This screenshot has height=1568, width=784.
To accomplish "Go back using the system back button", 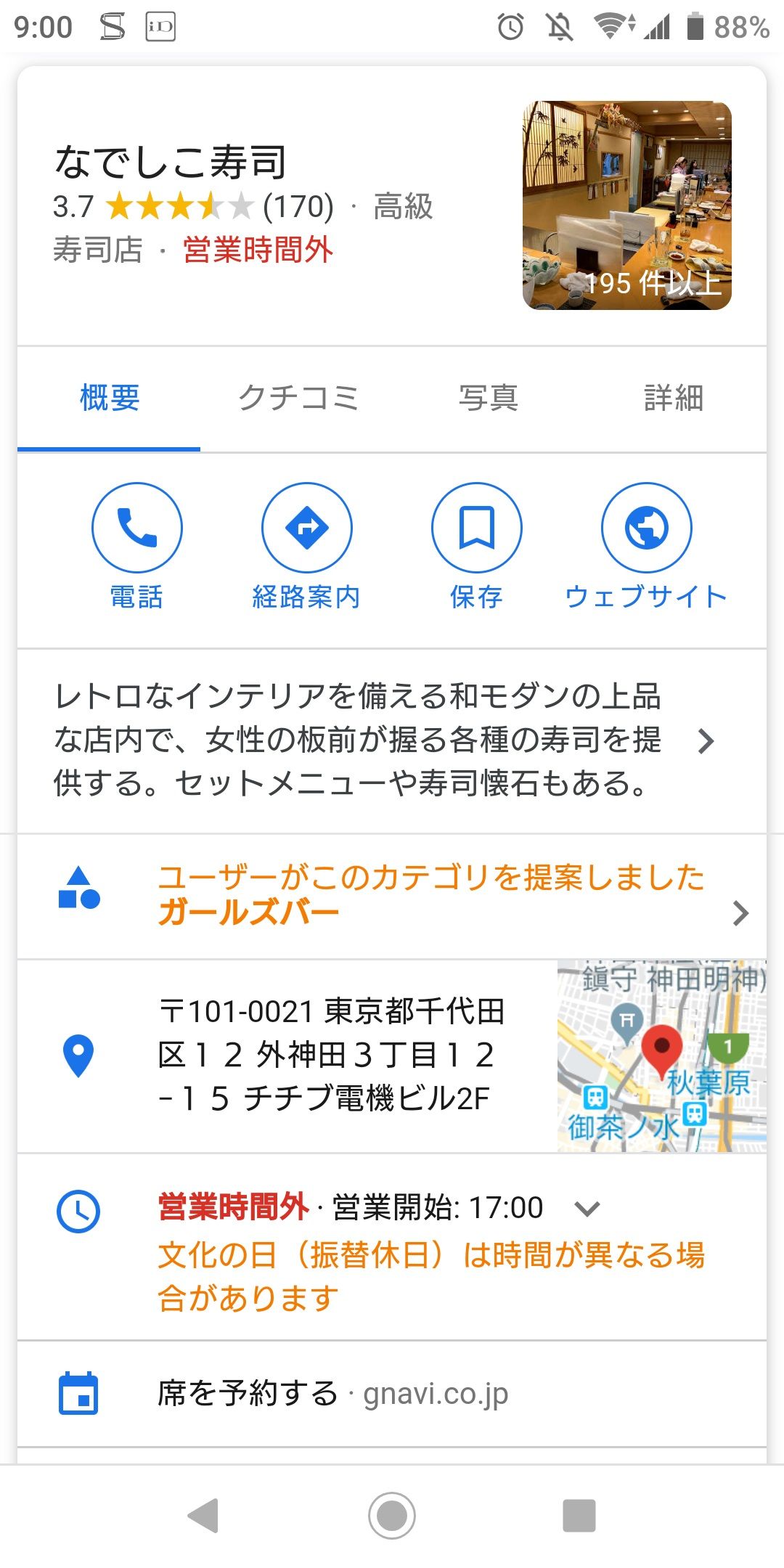I will click(203, 1516).
